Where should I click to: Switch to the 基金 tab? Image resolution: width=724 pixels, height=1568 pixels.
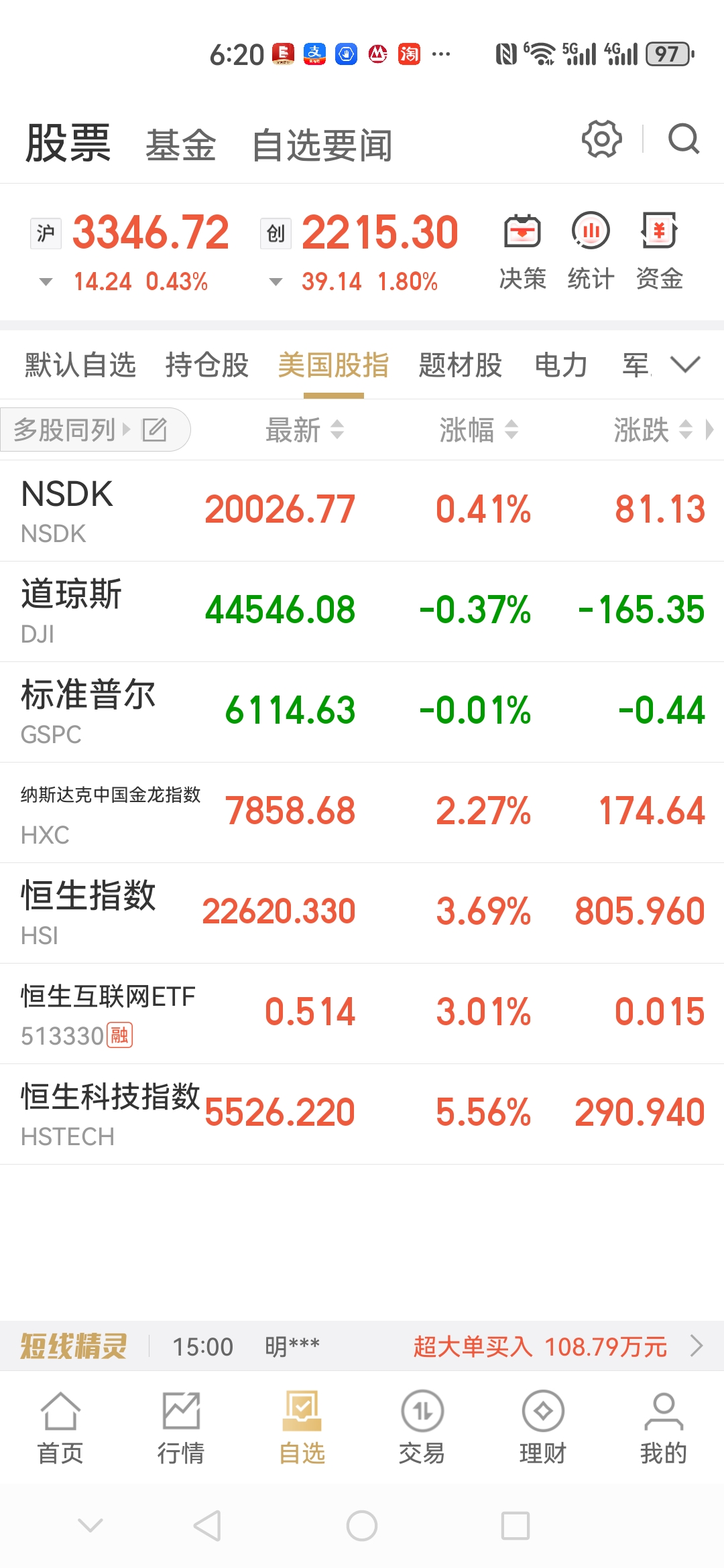181,142
